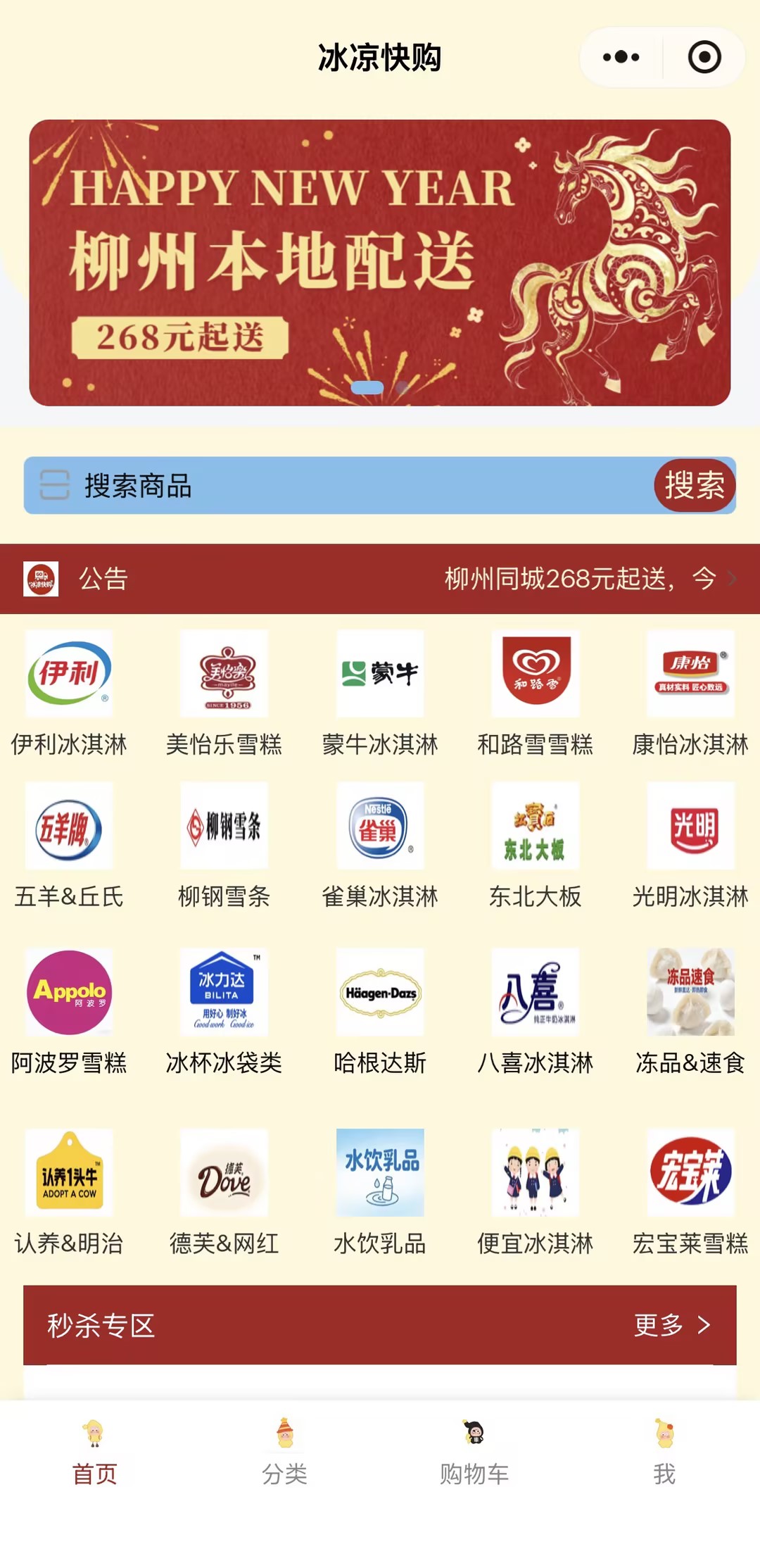Go to the 我 profile tab
The height and width of the screenshot is (1568, 760).
point(664,1452)
